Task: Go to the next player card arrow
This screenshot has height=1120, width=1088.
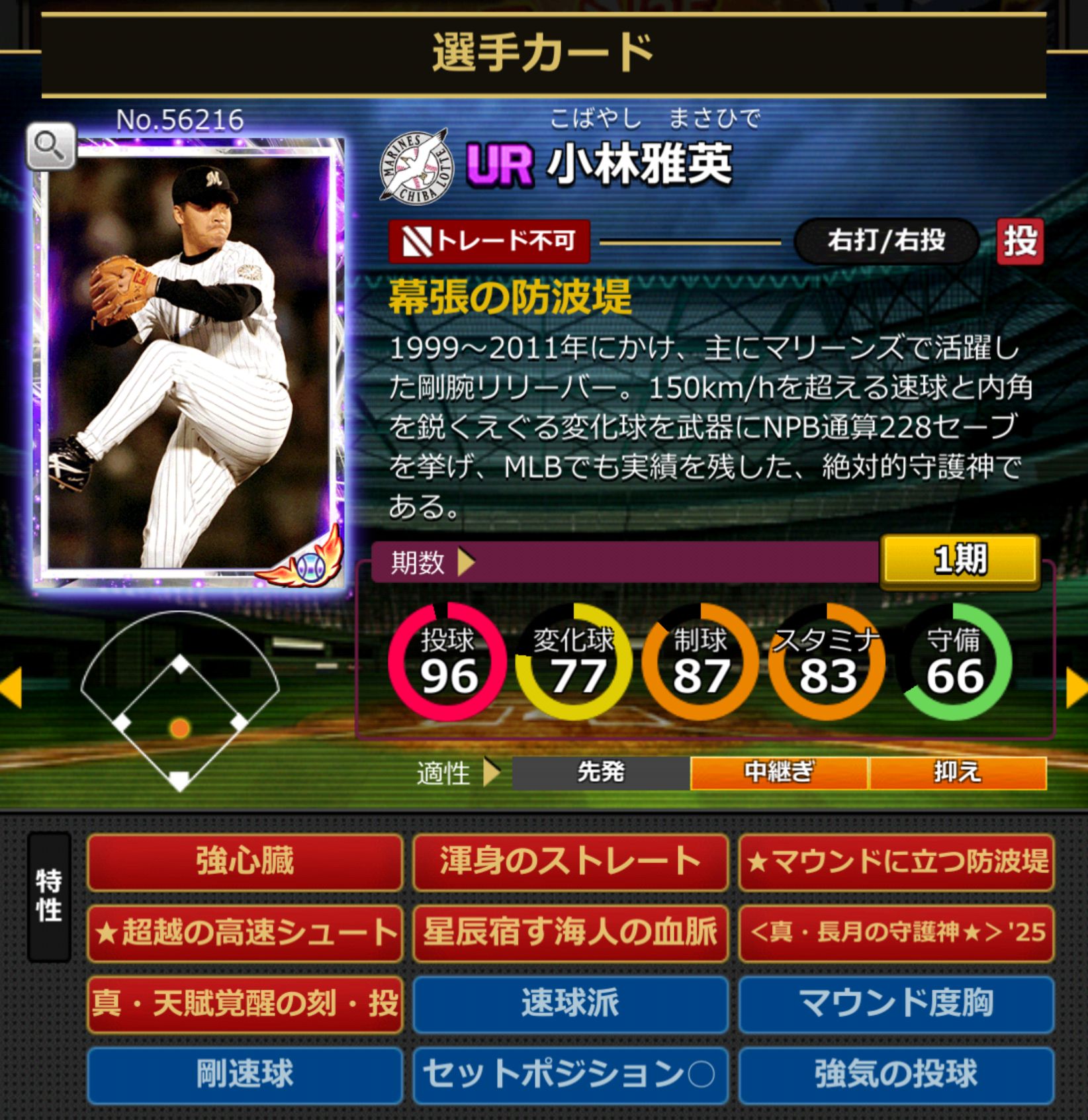Action: pos(1077,688)
